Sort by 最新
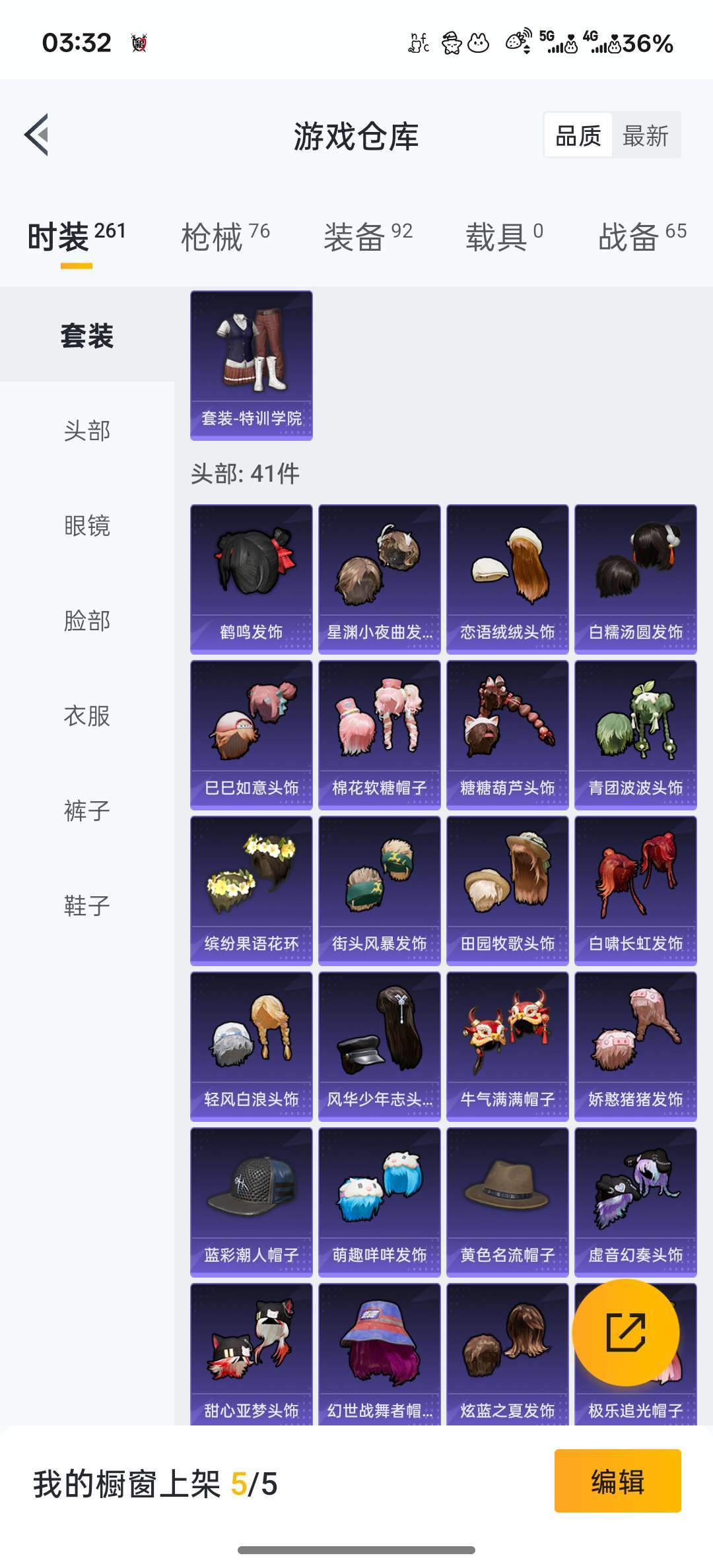 click(646, 136)
